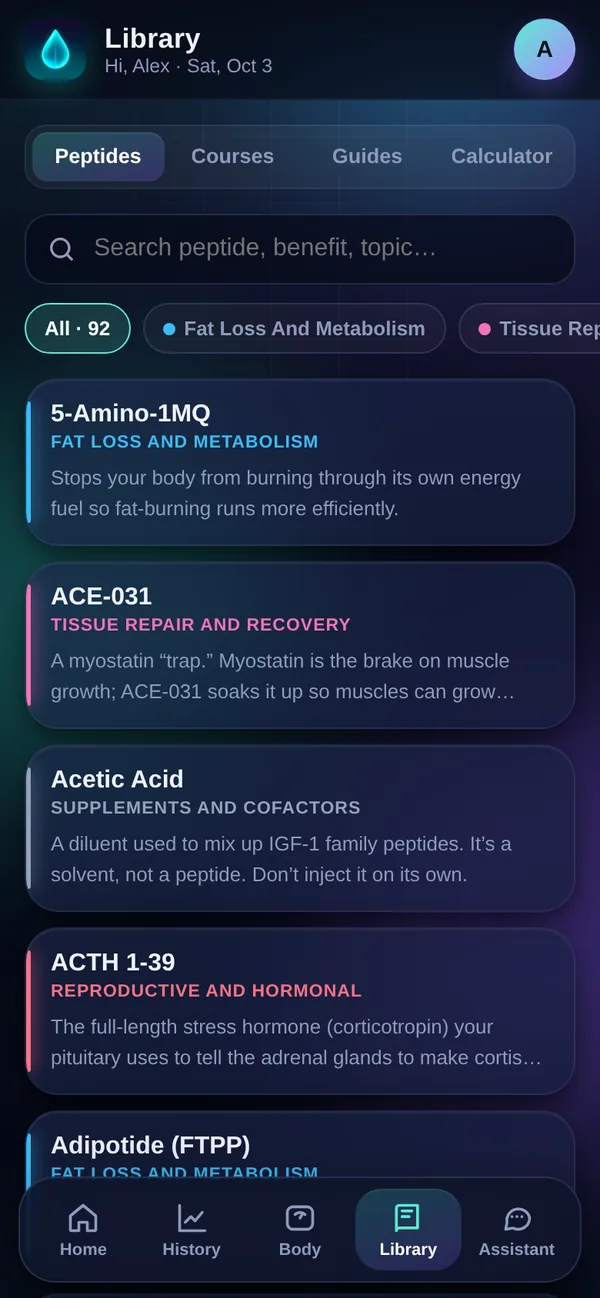Open the Adipotide (FTPP) card
This screenshot has height=1298, width=600.
[300, 1145]
